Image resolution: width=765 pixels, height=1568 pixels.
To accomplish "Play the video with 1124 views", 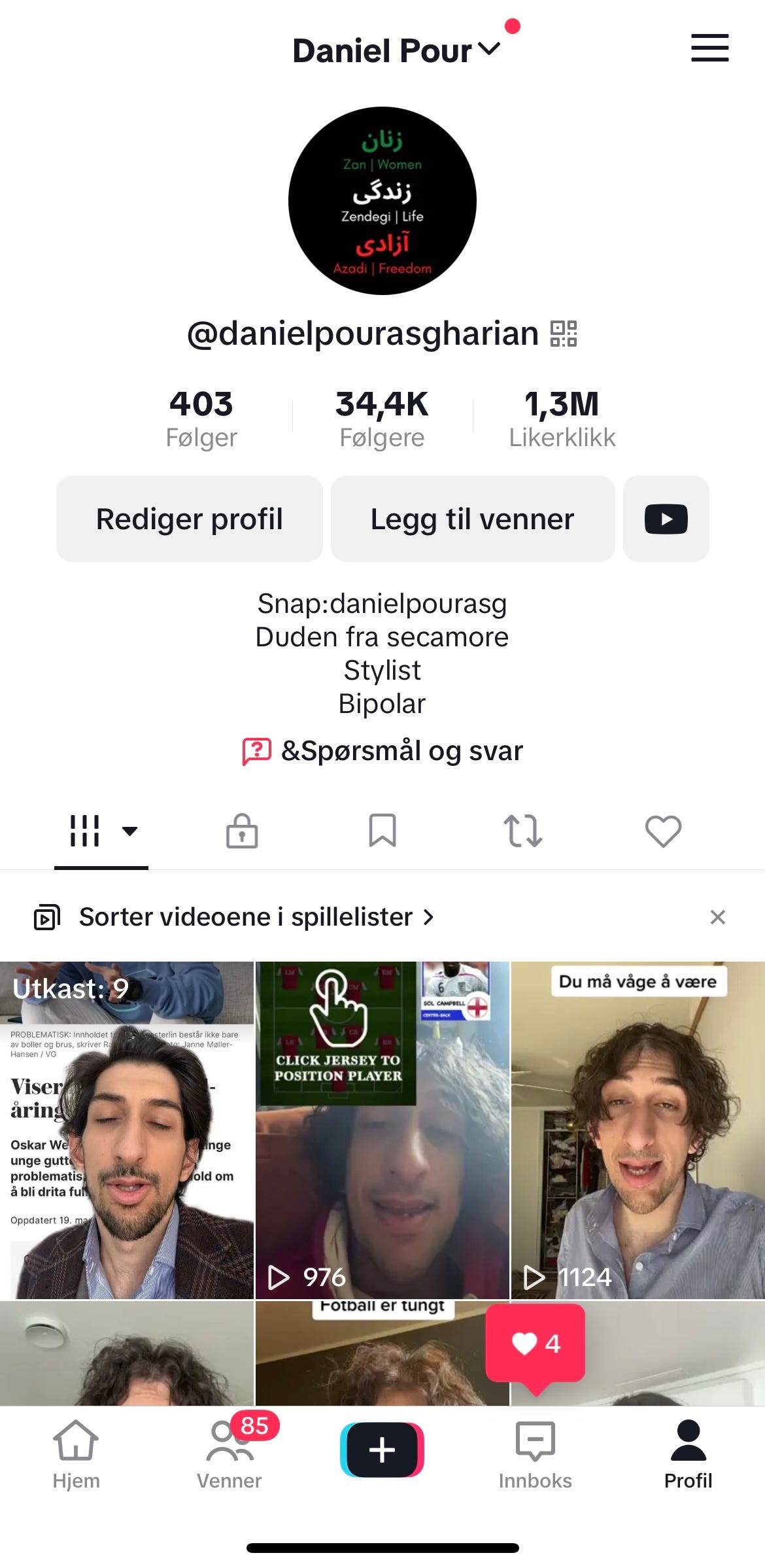I will coord(637,1130).
